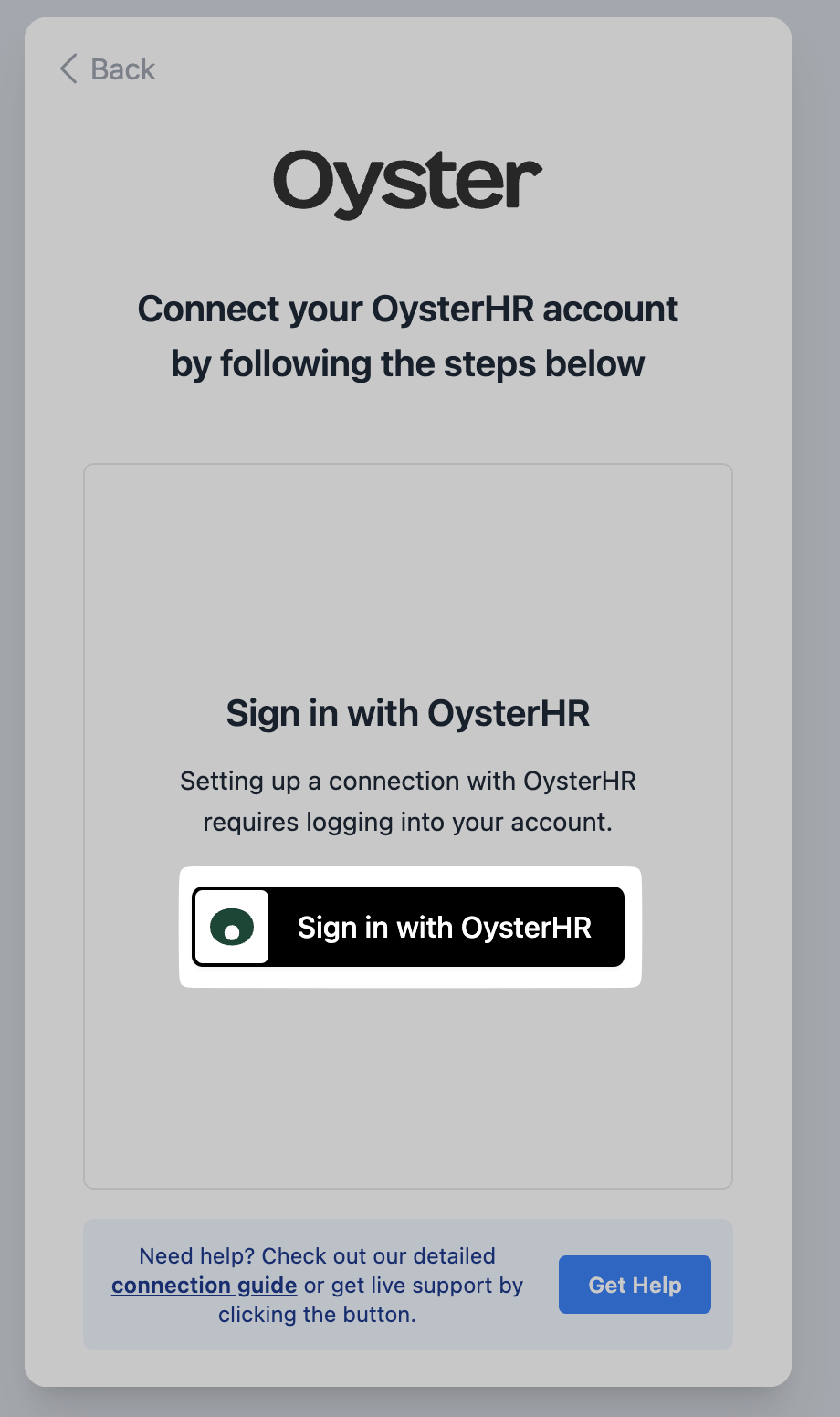Open the connection guide link
Viewport: 840px width, 1417px height.
tap(204, 1286)
